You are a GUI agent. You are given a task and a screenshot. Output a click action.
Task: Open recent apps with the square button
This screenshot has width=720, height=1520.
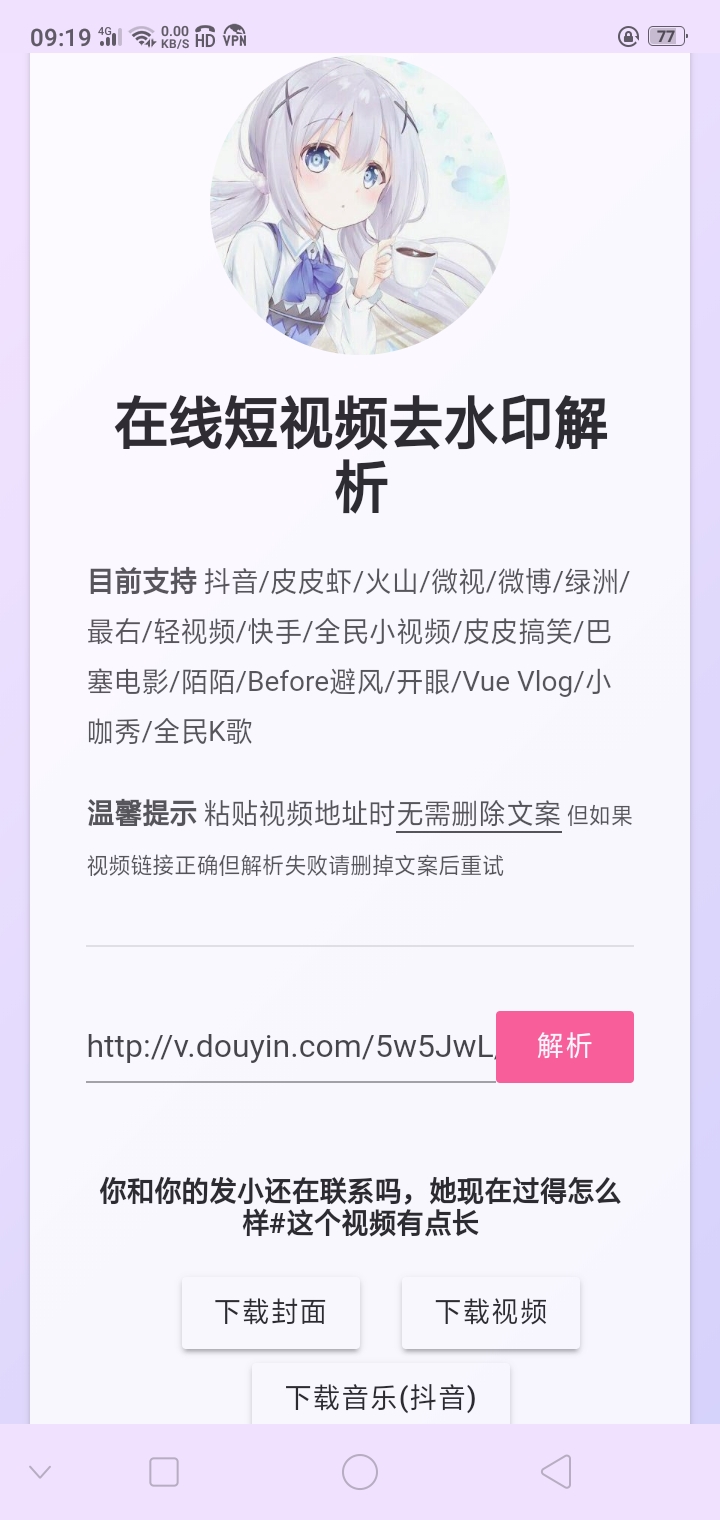(x=164, y=1472)
